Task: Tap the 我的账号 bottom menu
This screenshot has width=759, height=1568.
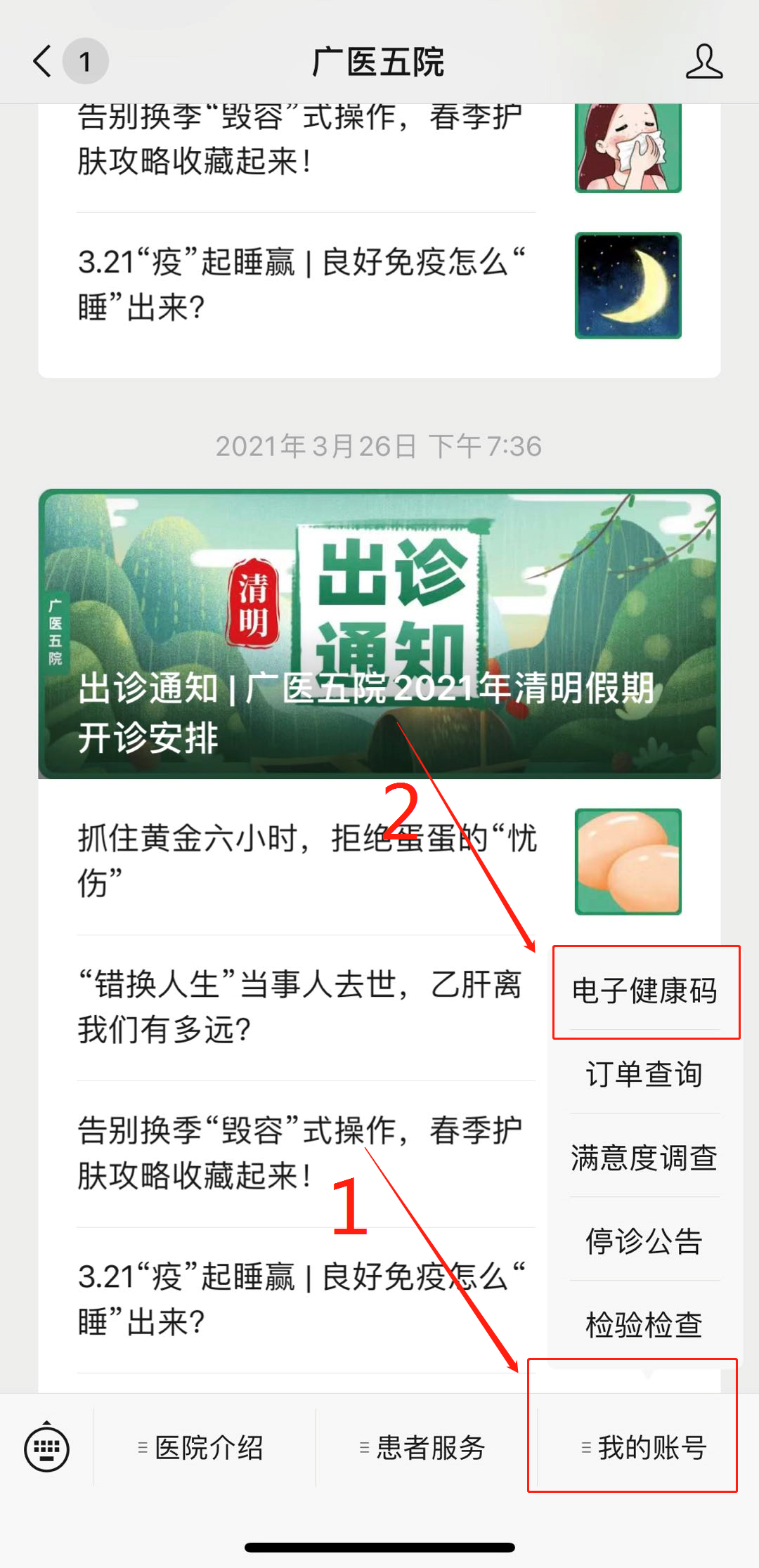Action: (x=644, y=1448)
